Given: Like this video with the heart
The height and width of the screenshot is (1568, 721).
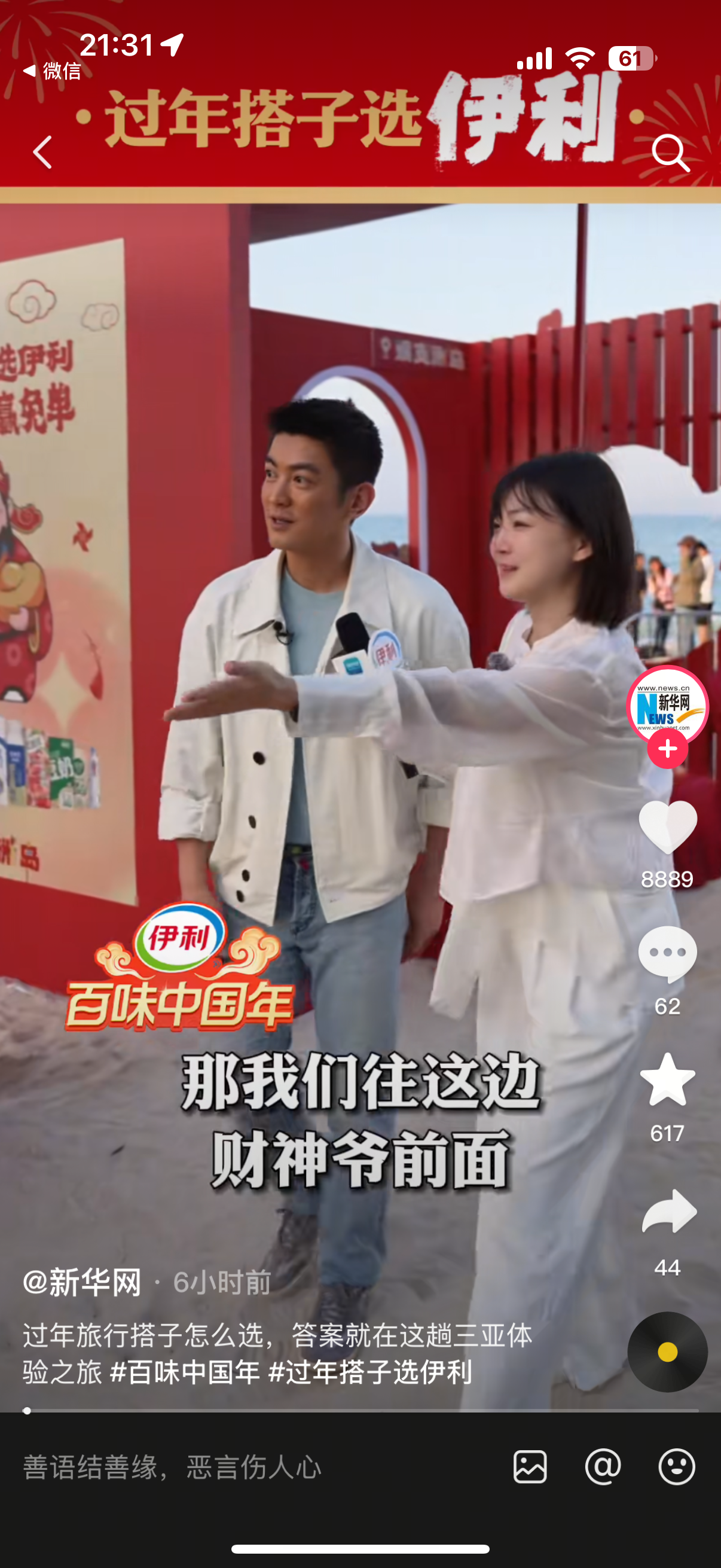Looking at the screenshot, I should 667,827.
